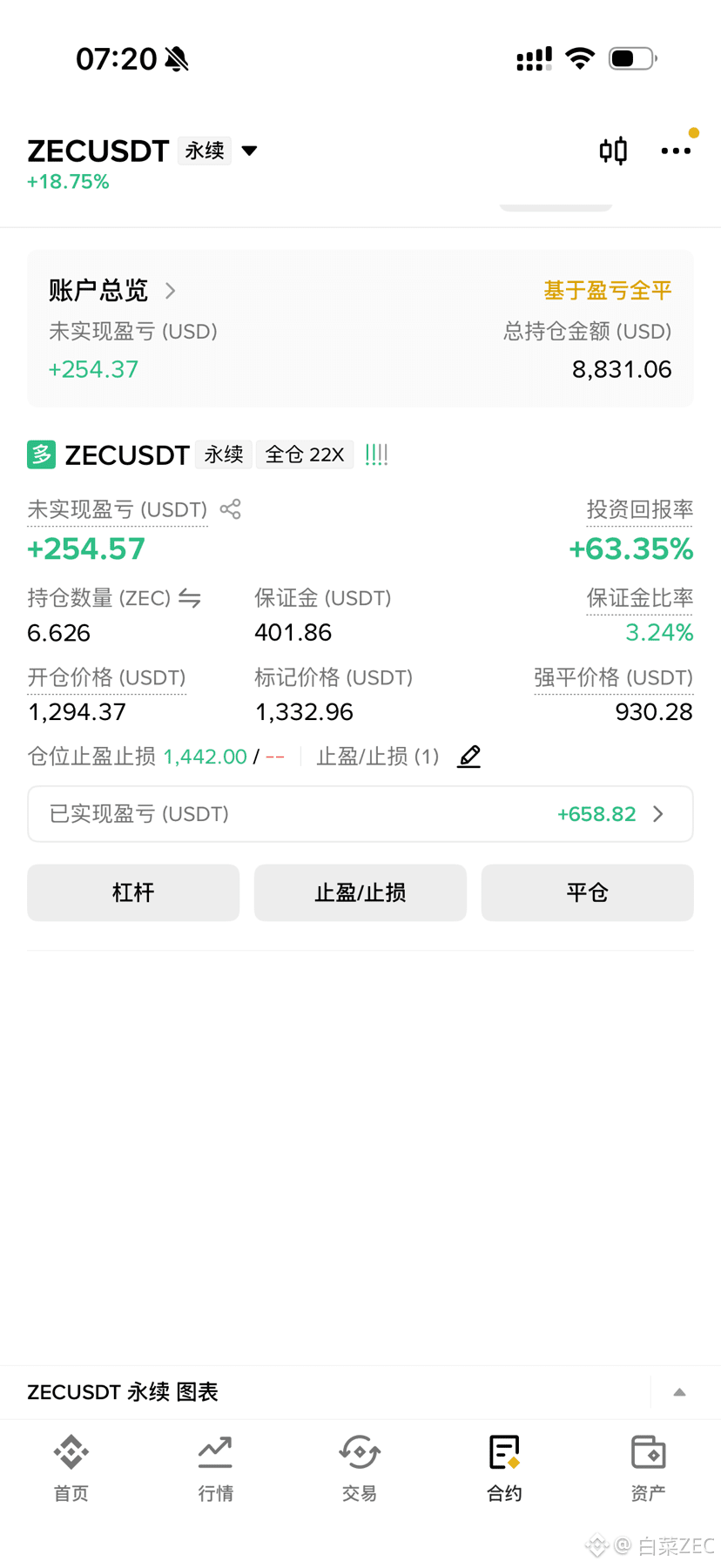Switch the position size unit beside 持仓数量
The height and width of the screenshot is (1568, 721).
190,598
